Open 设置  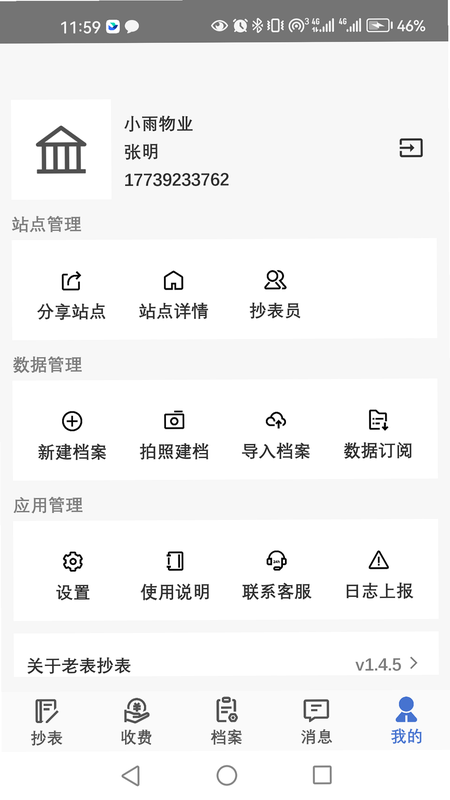click(73, 577)
